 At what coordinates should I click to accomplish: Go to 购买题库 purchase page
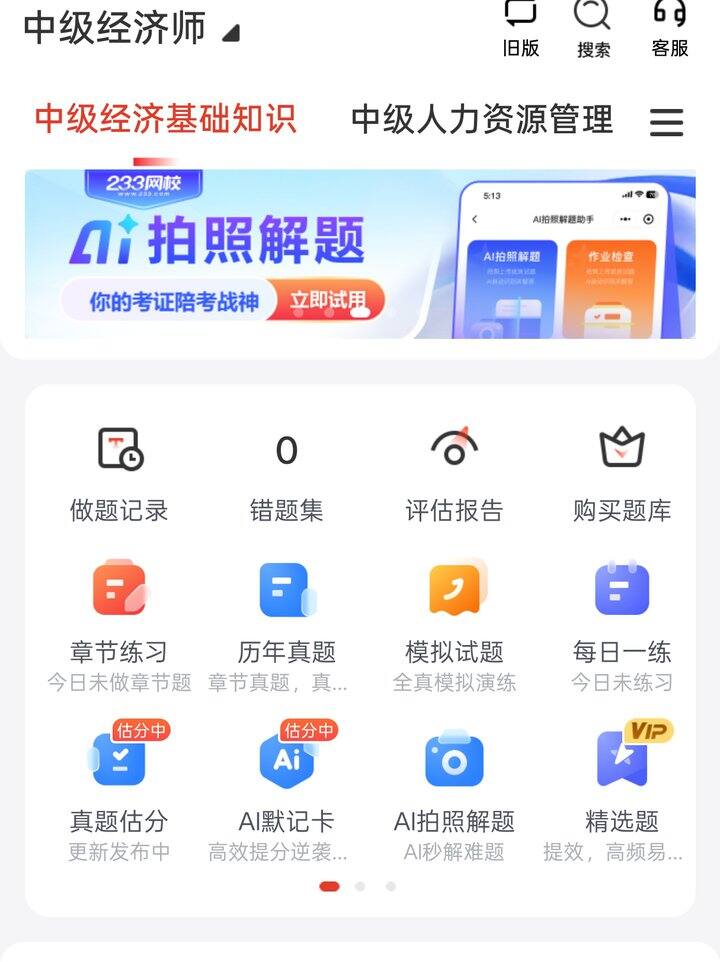coord(621,474)
